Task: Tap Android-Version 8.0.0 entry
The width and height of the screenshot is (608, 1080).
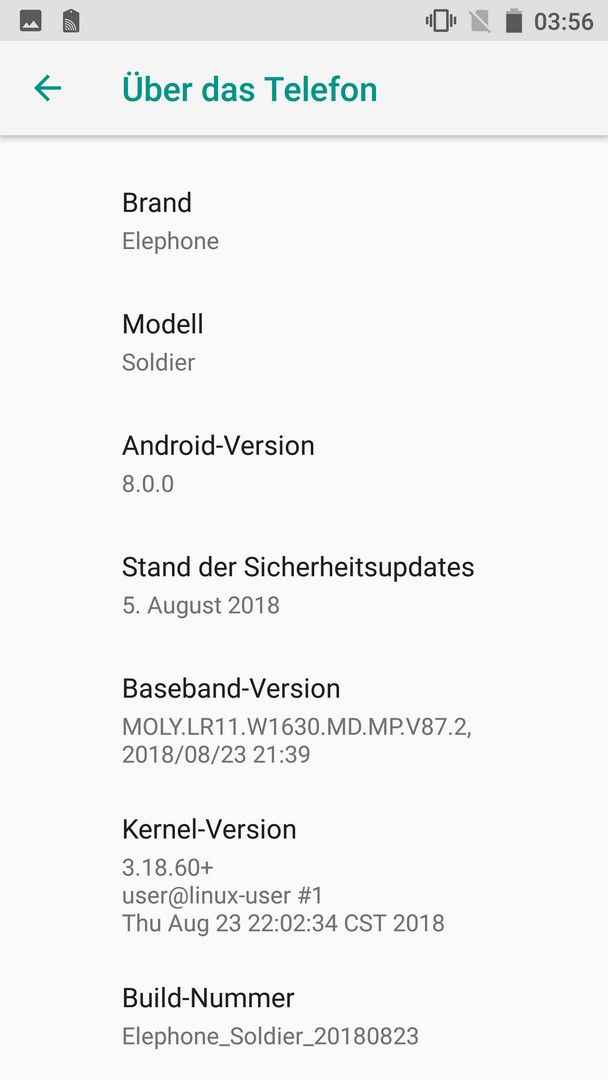Action: (304, 464)
